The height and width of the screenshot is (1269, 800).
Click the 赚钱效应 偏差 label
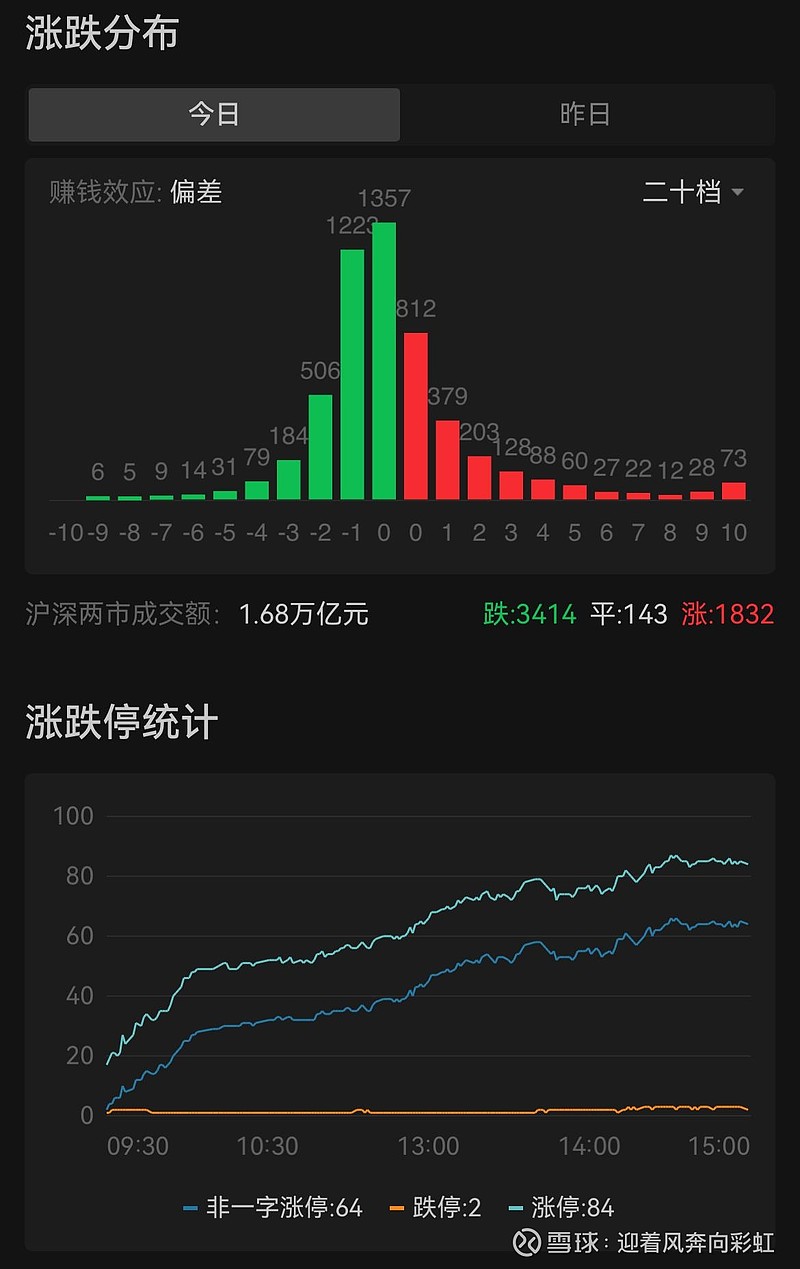point(134,193)
